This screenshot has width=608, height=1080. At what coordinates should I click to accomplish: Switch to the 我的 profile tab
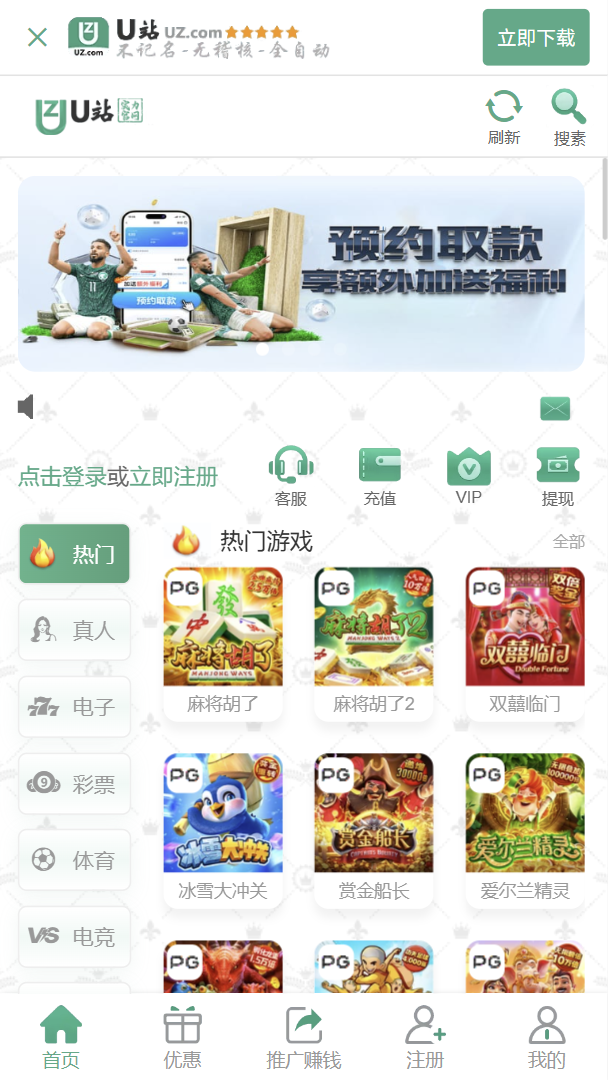click(546, 1037)
